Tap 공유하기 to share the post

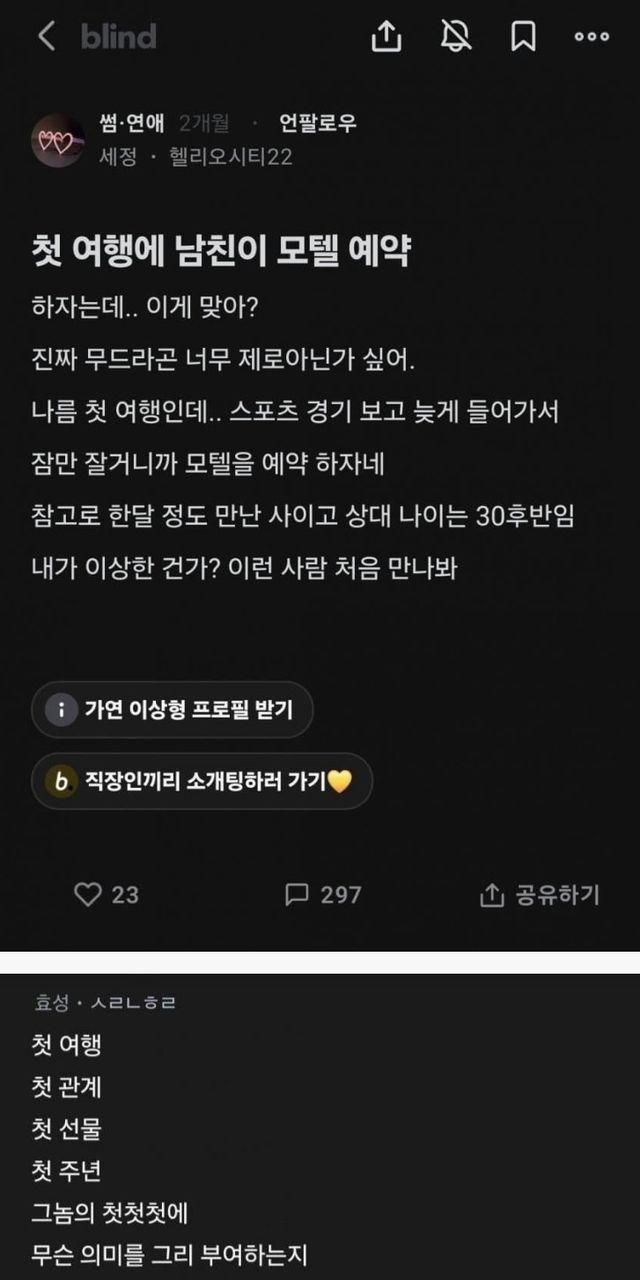click(x=540, y=894)
